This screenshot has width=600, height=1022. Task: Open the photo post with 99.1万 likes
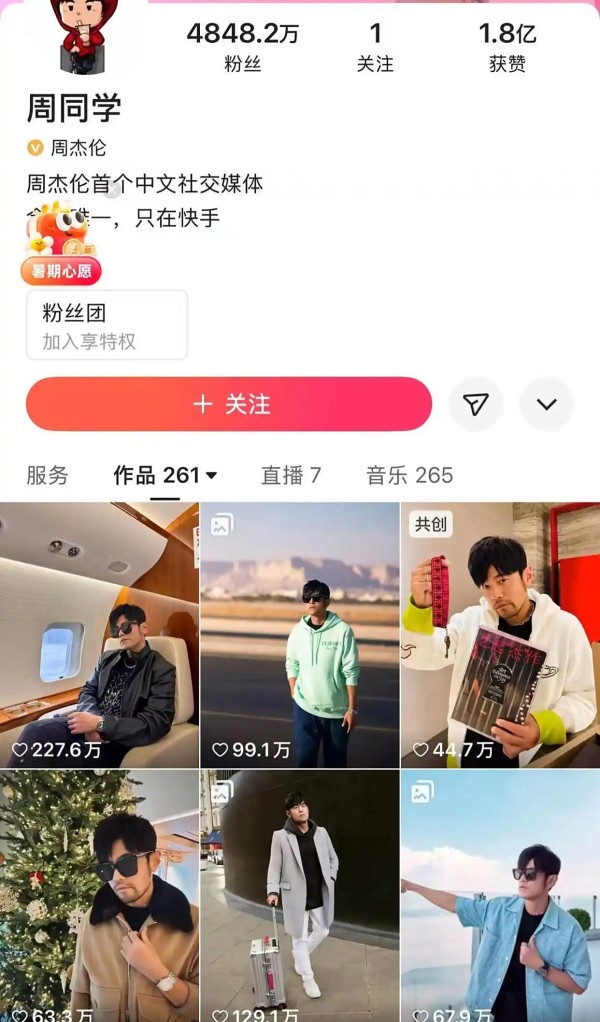[300, 635]
